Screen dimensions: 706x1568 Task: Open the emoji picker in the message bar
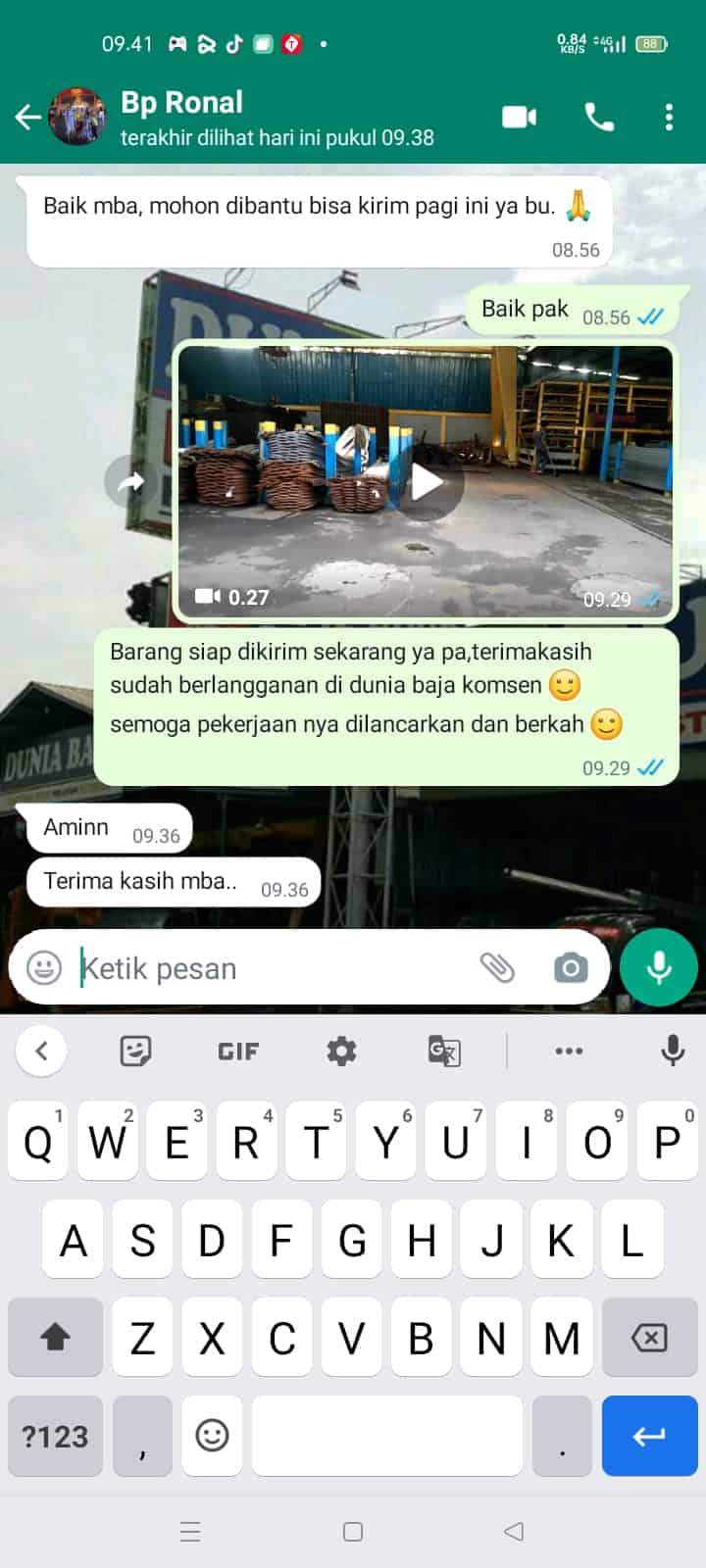44,968
